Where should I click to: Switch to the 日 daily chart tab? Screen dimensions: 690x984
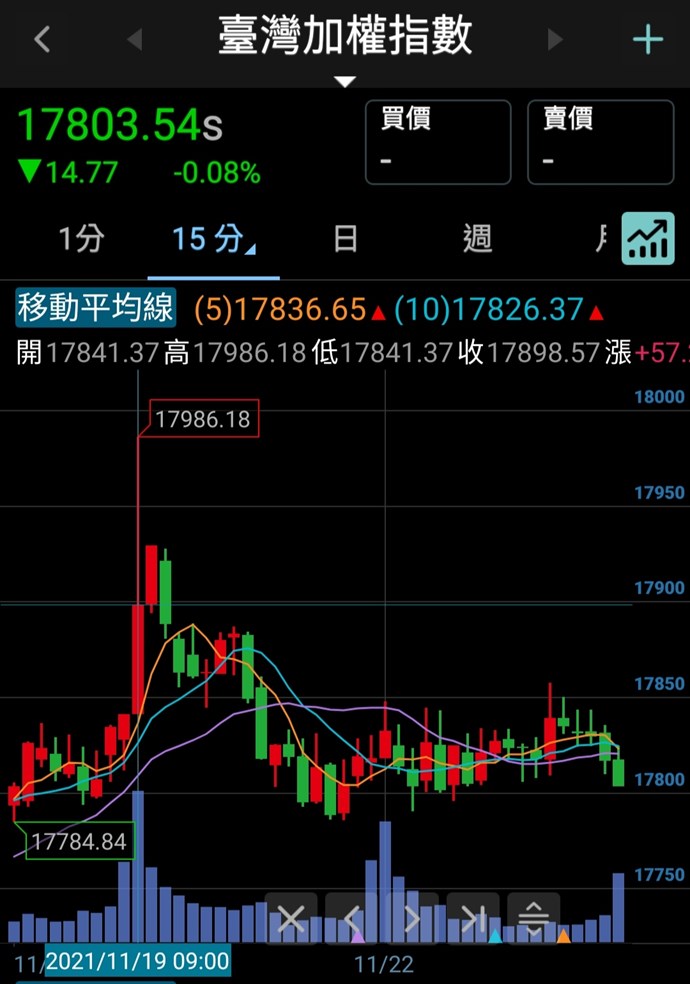tap(345, 239)
